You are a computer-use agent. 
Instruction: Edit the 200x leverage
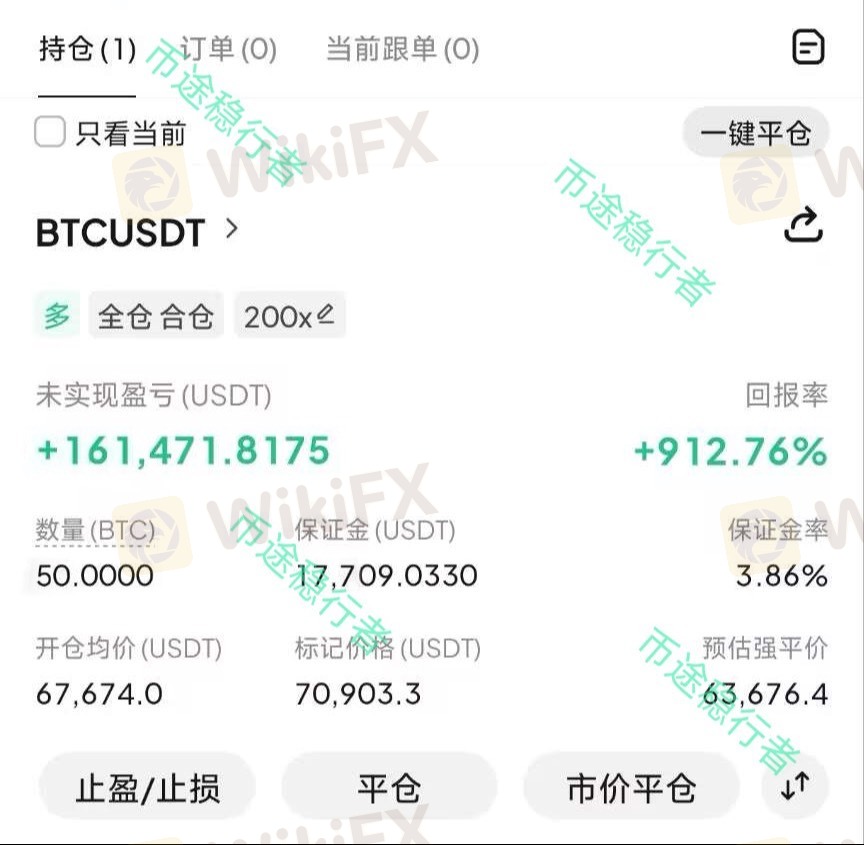(290, 316)
